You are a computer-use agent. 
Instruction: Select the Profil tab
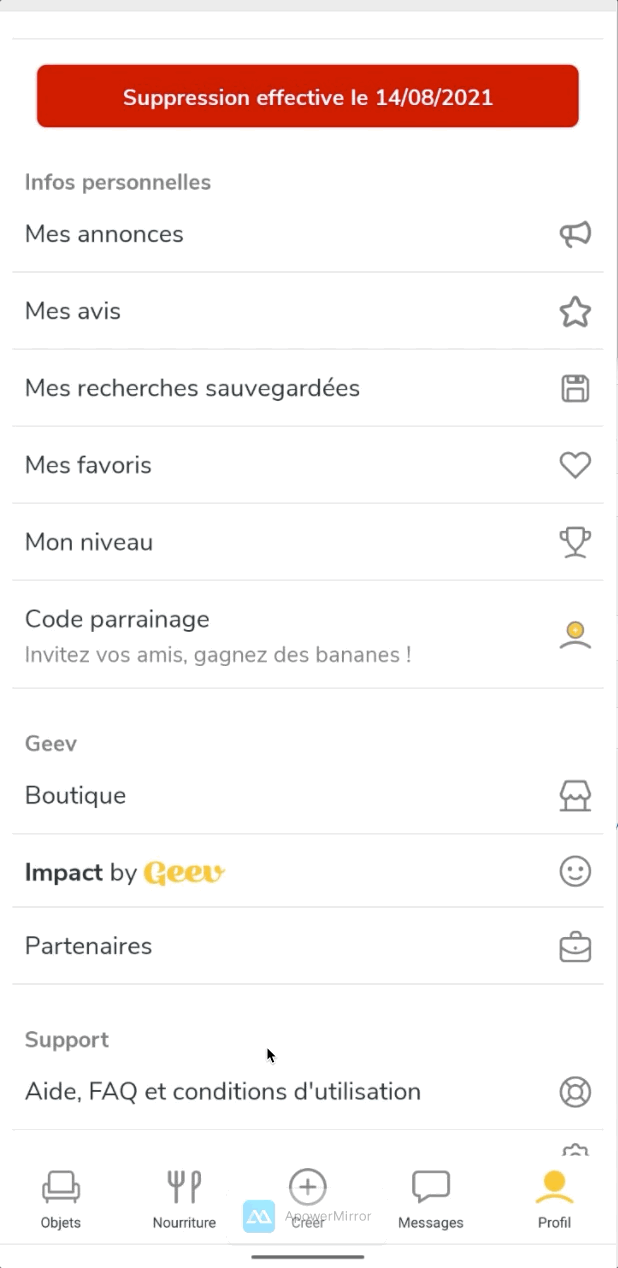click(554, 1199)
